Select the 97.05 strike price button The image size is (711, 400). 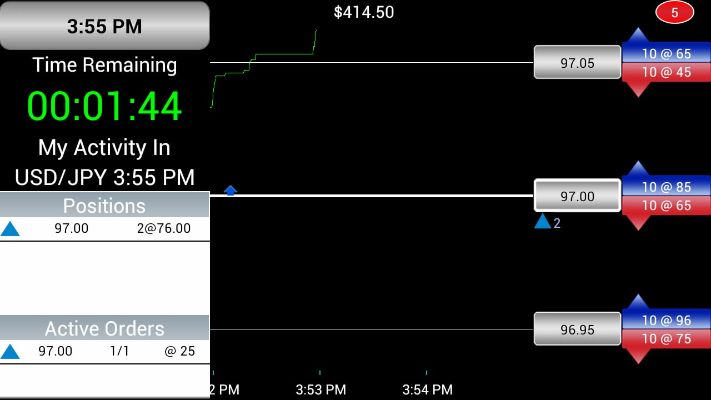click(x=577, y=63)
